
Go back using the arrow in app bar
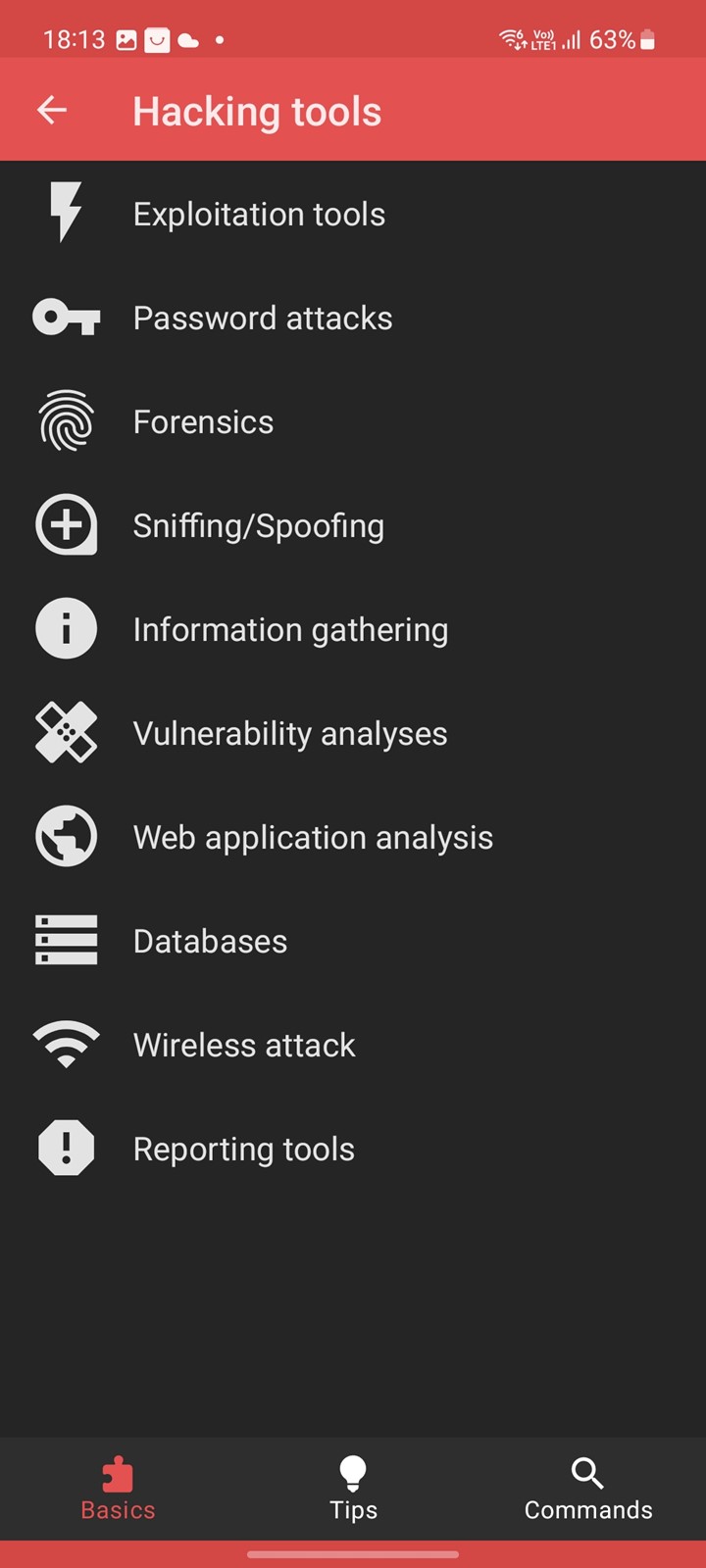52,110
